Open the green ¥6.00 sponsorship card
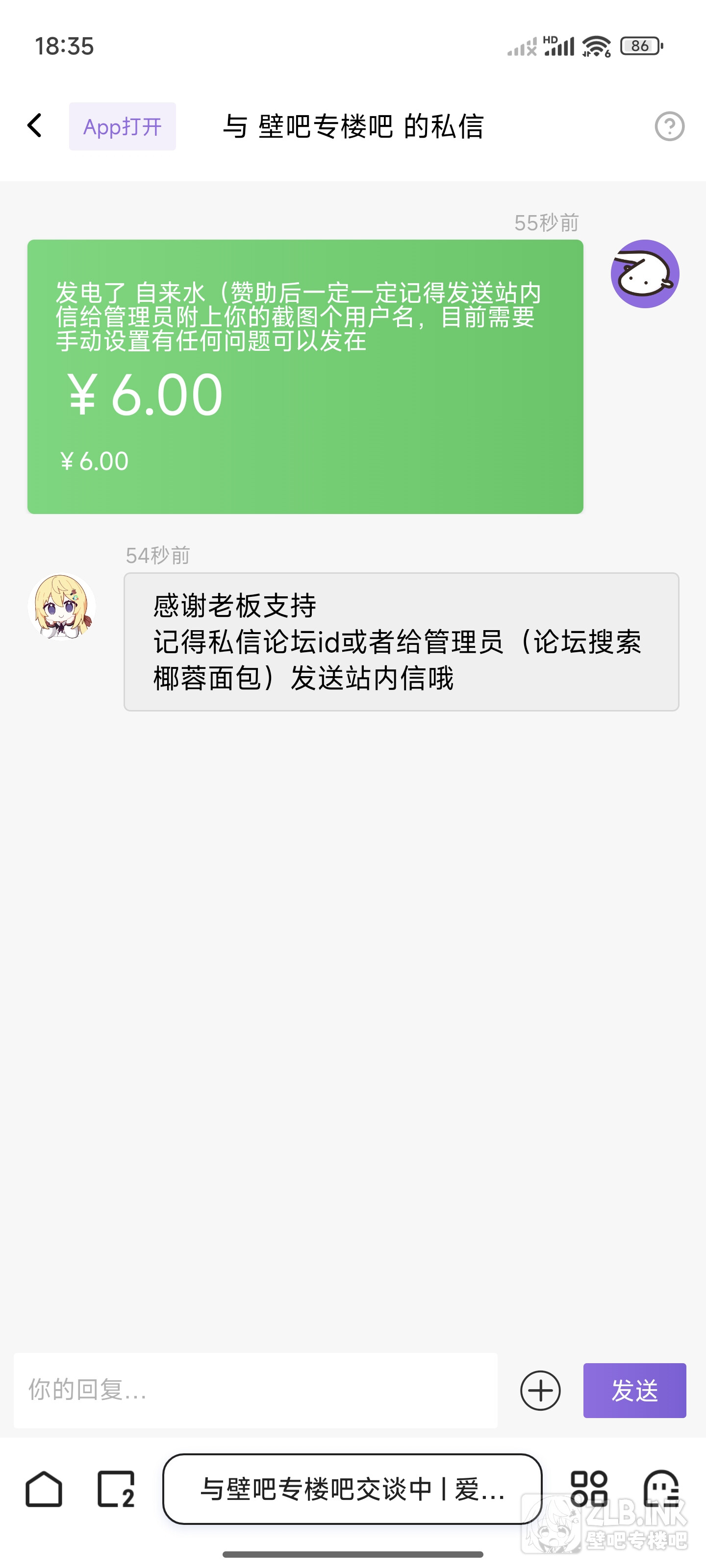706x1568 pixels. 305,377
